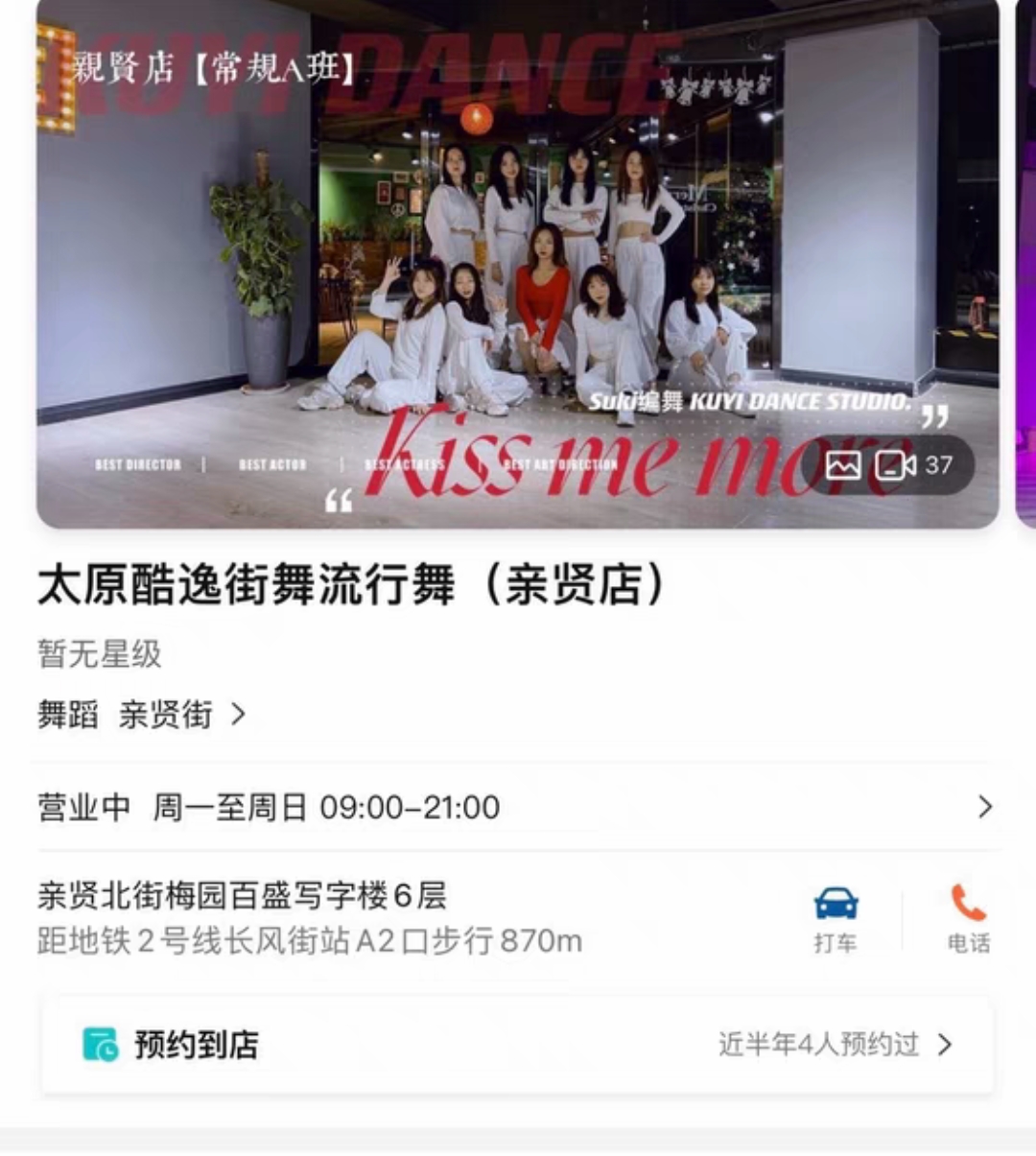Select the teal 预约到店 booking calendar icon

click(x=99, y=1044)
